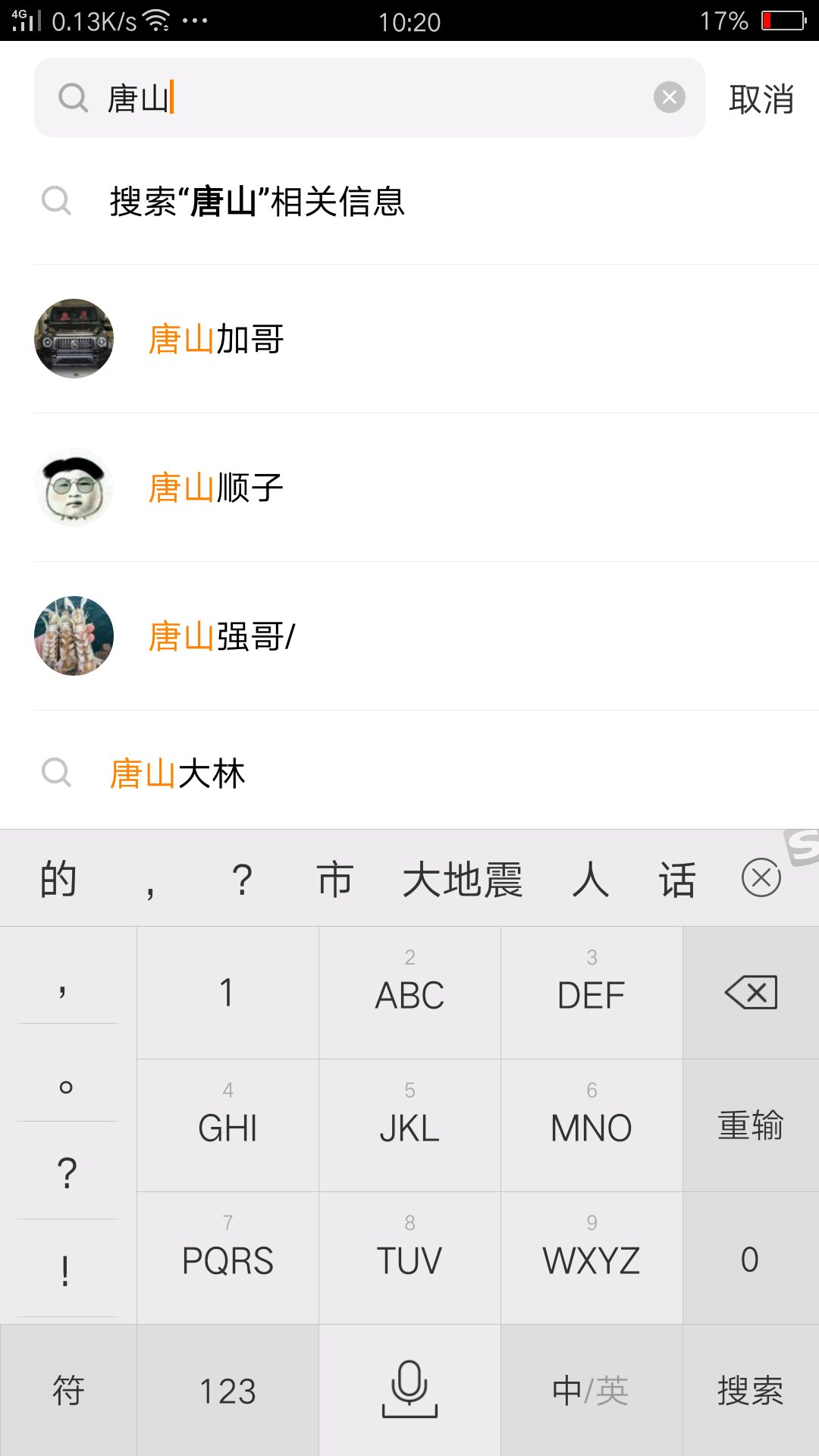Image resolution: width=819 pixels, height=1456 pixels.
Task: Start voice input with the microphone key
Action: point(409,1389)
